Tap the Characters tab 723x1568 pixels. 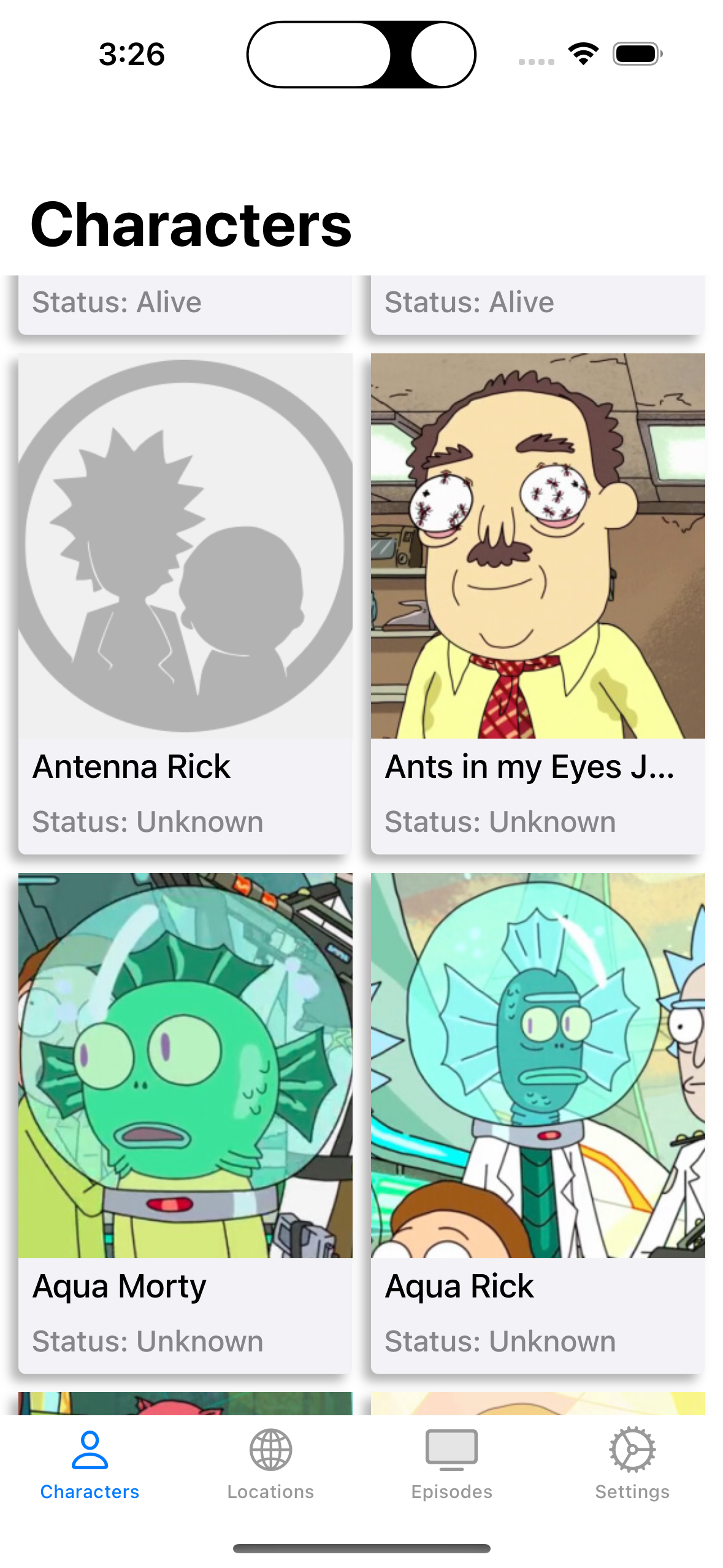click(90, 1463)
